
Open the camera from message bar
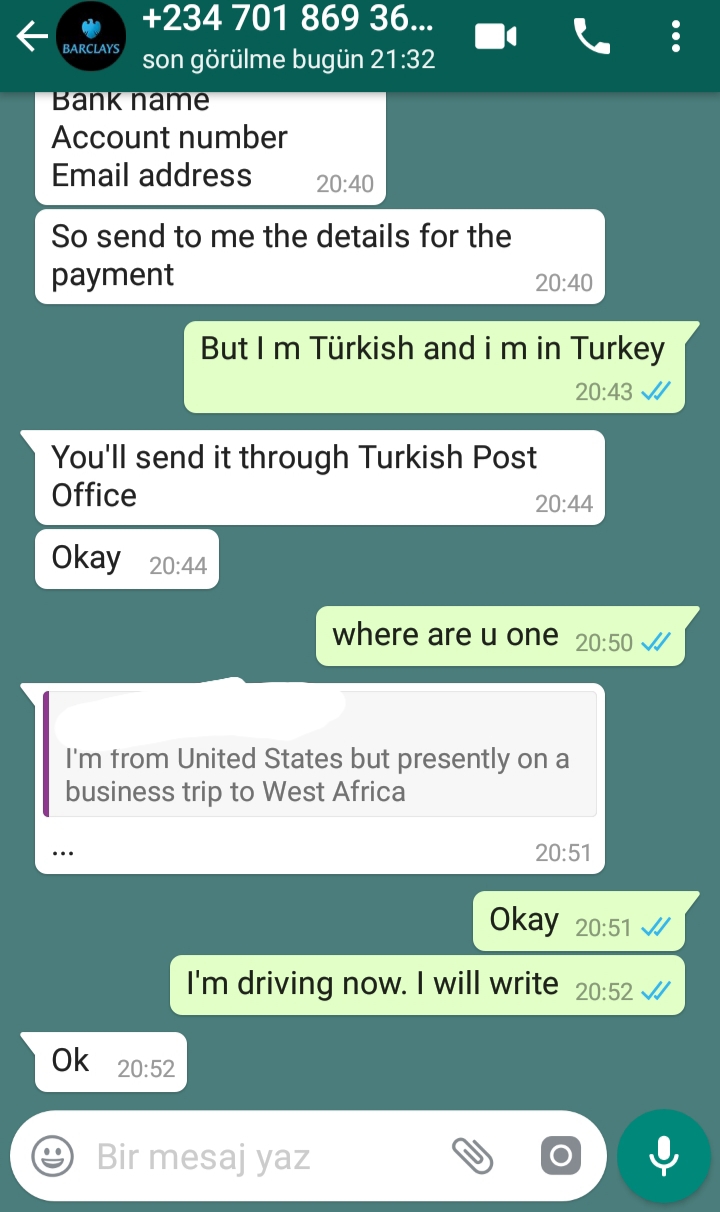point(560,1157)
